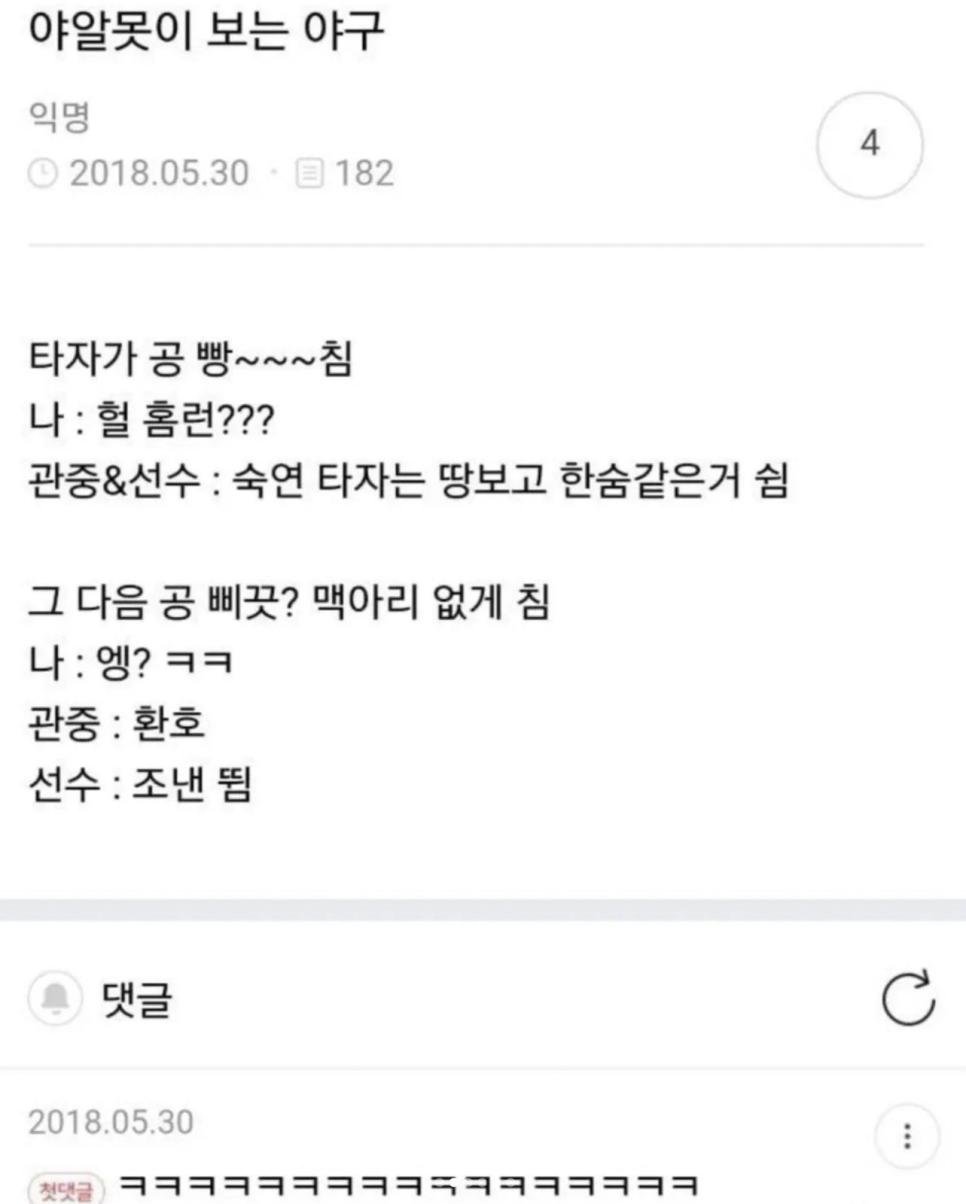Screen dimensions: 966x1204
Task: Tap the circled 4 comment count button
Action: tap(870, 145)
